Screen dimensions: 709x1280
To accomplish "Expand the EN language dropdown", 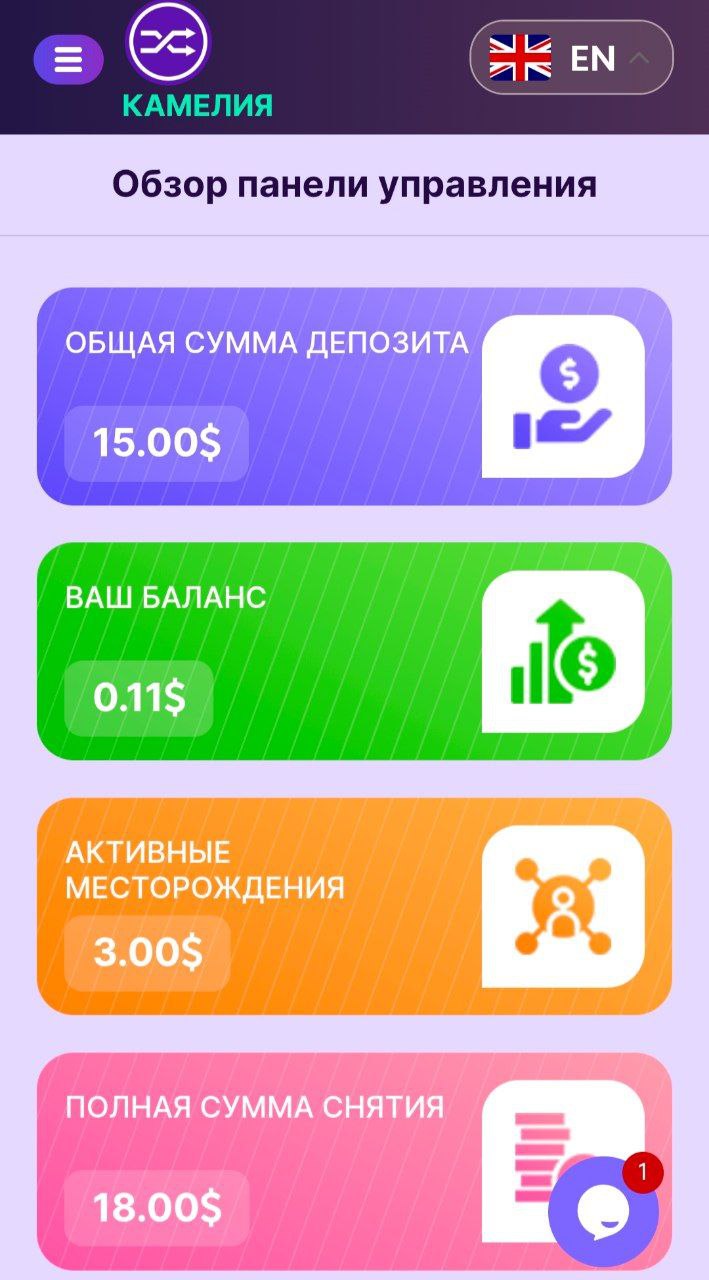I will 571,58.
